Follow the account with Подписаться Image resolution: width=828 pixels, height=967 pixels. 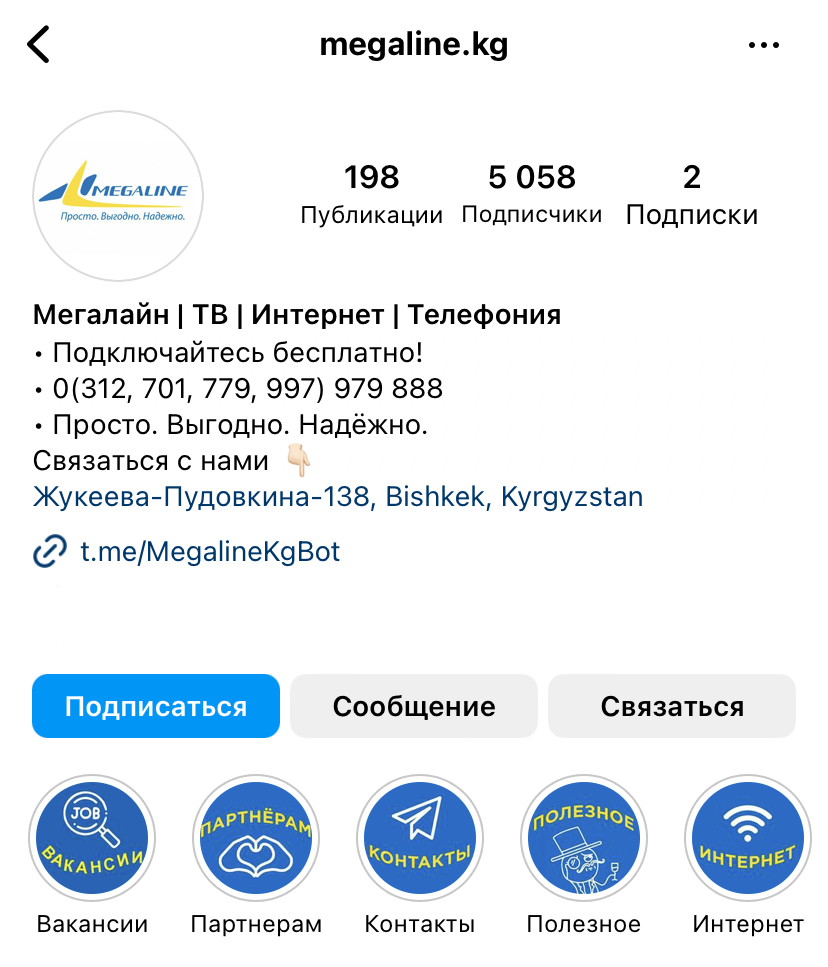click(156, 706)
